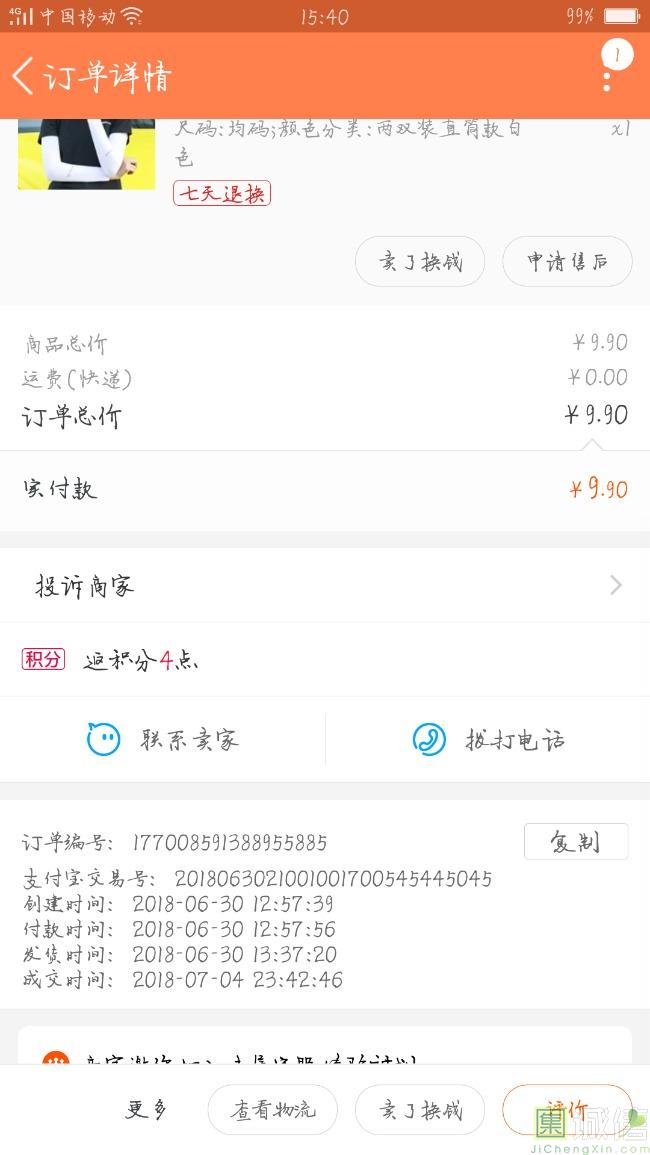The image size is (650, 1155).
Task: Tap 联系卖家 to chat
Action: pyautogui.click(x=162, y=740)
